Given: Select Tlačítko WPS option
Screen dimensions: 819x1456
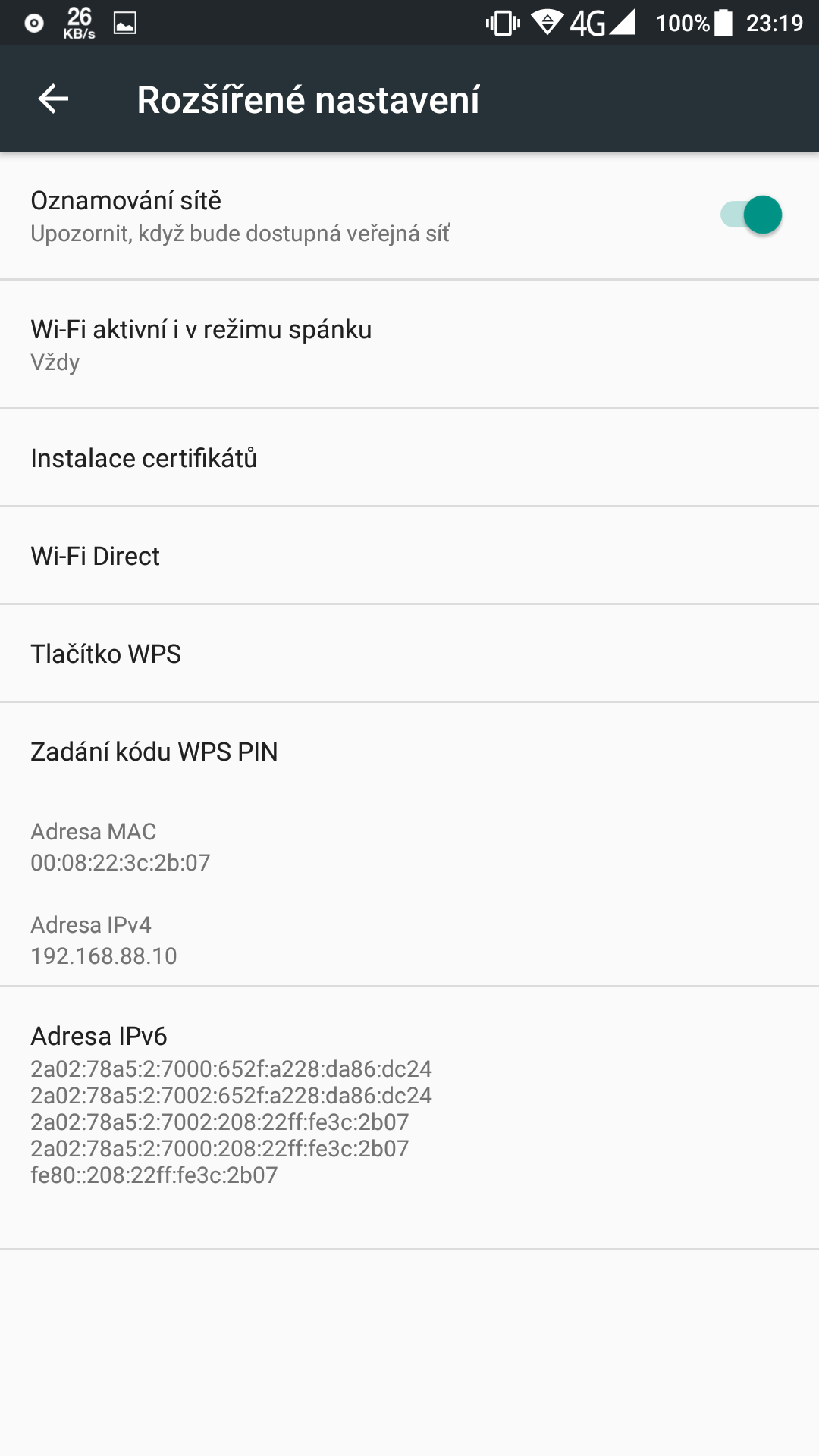Looking at the screenshot, I should point(409,654).
